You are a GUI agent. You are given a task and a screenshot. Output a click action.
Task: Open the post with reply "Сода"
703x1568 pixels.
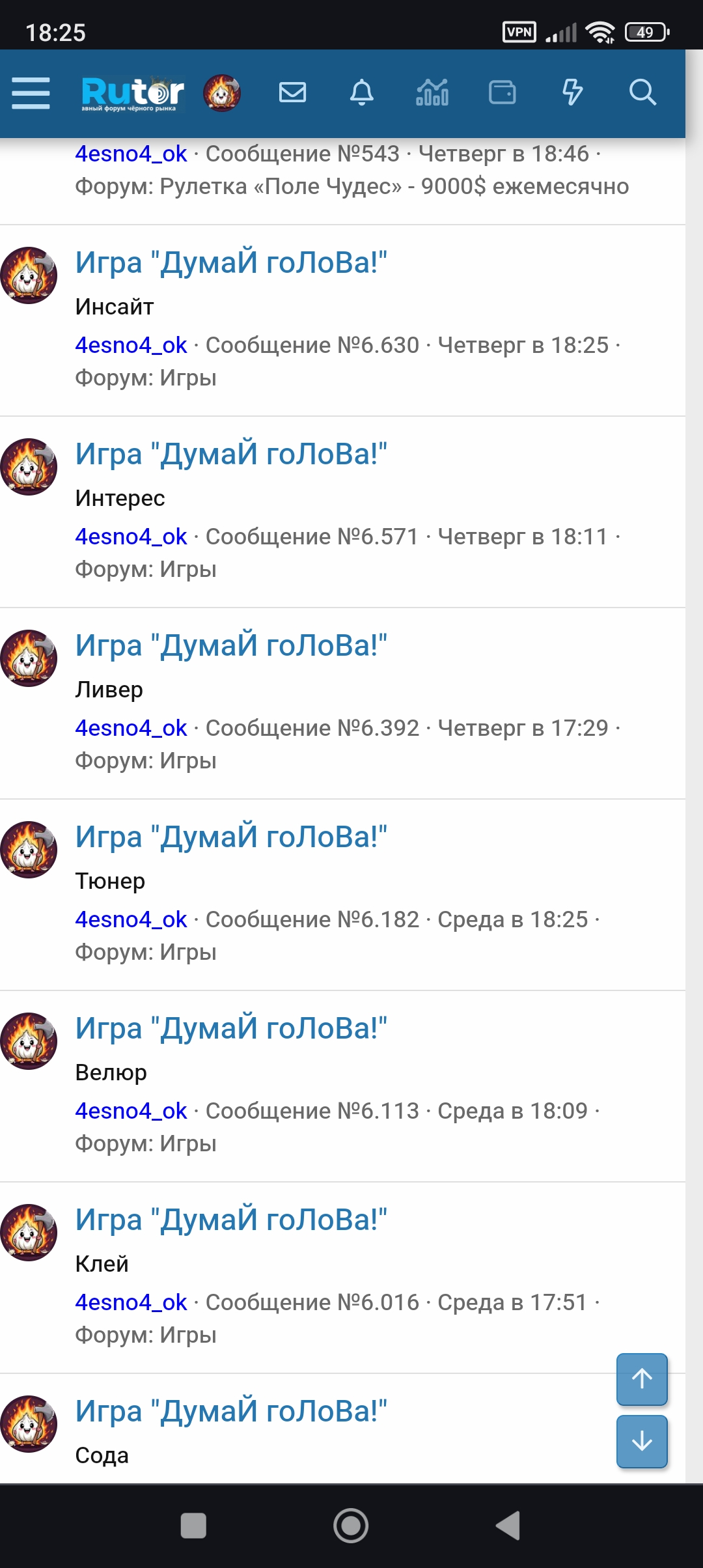coord(231,1412)
